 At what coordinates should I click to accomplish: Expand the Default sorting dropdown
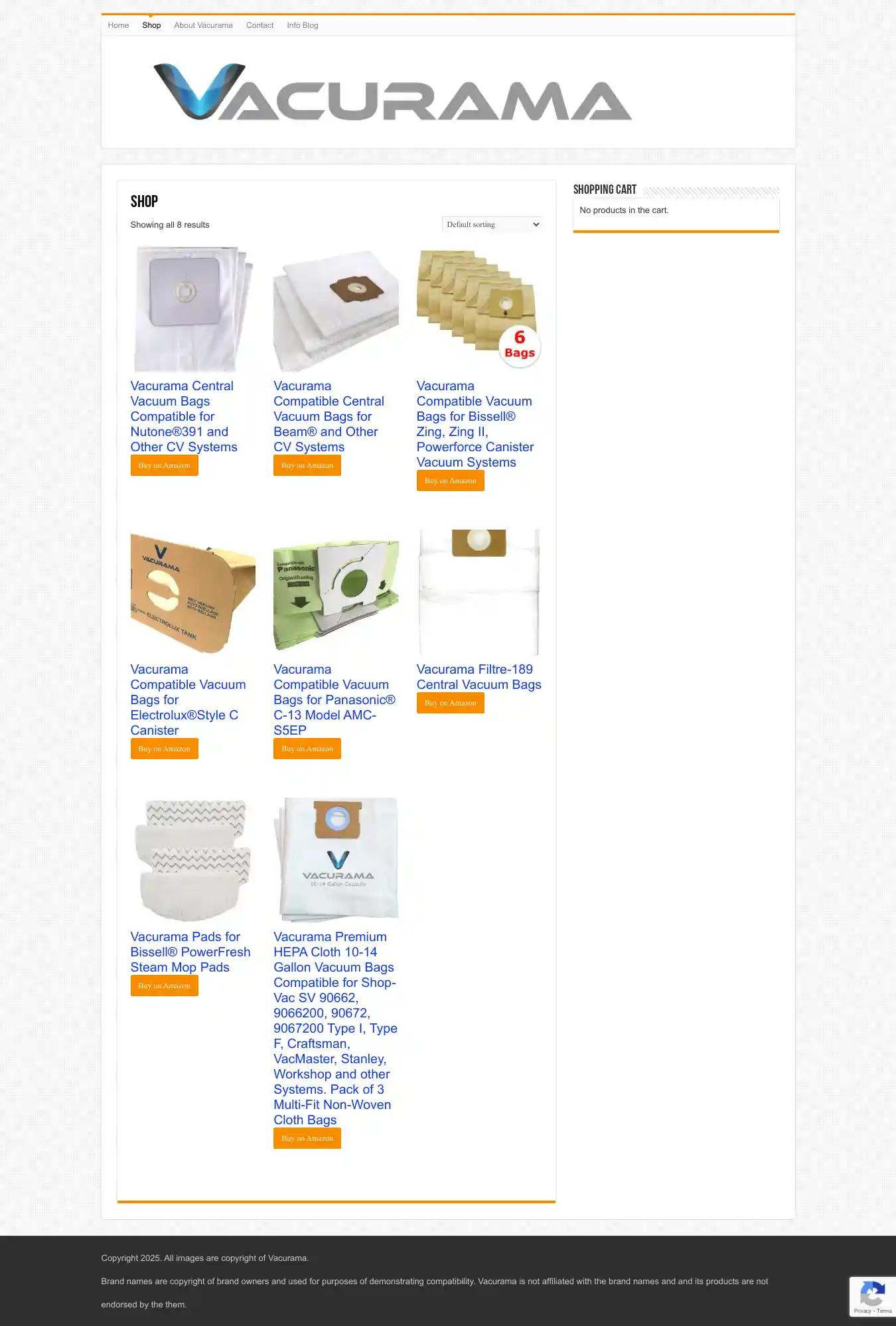point(492,224)
